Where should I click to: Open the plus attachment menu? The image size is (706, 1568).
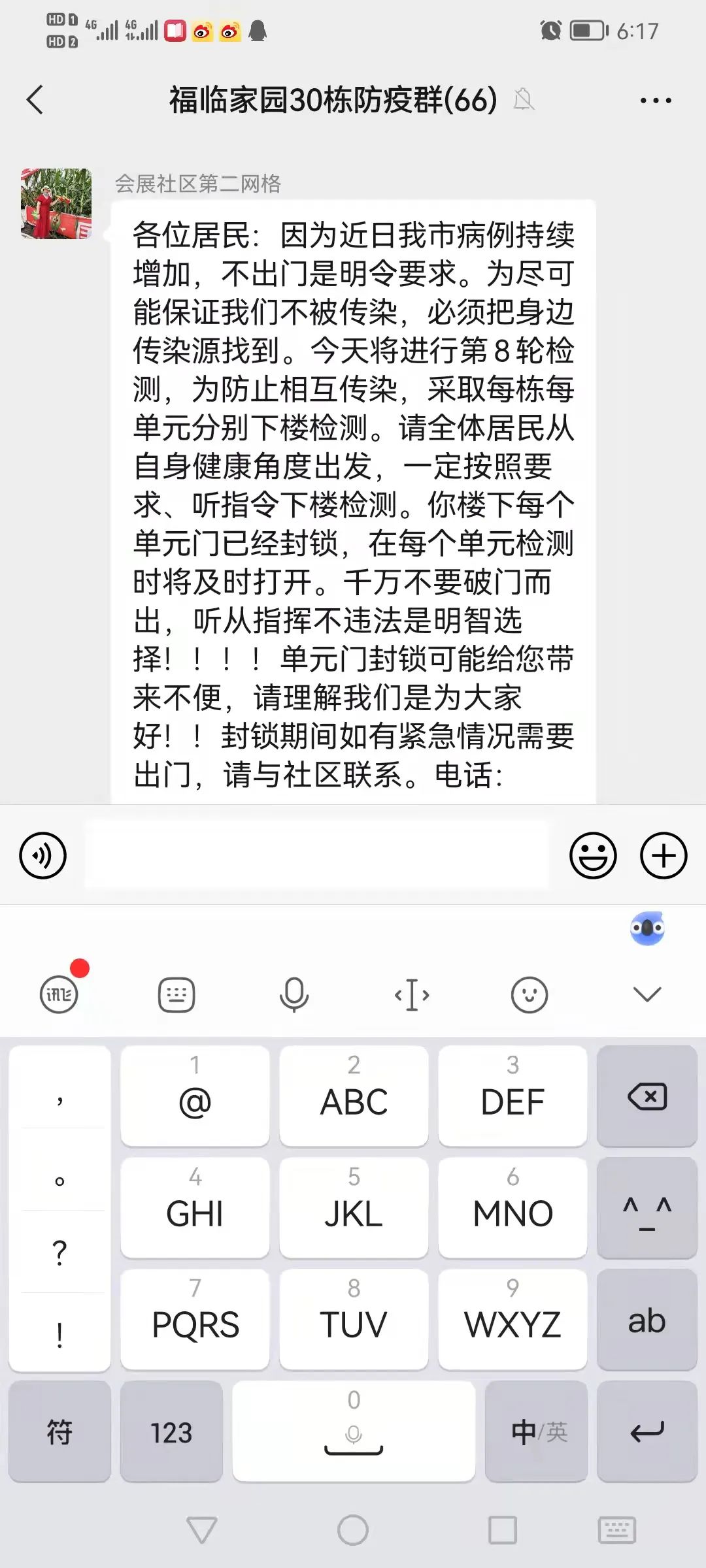663,855
